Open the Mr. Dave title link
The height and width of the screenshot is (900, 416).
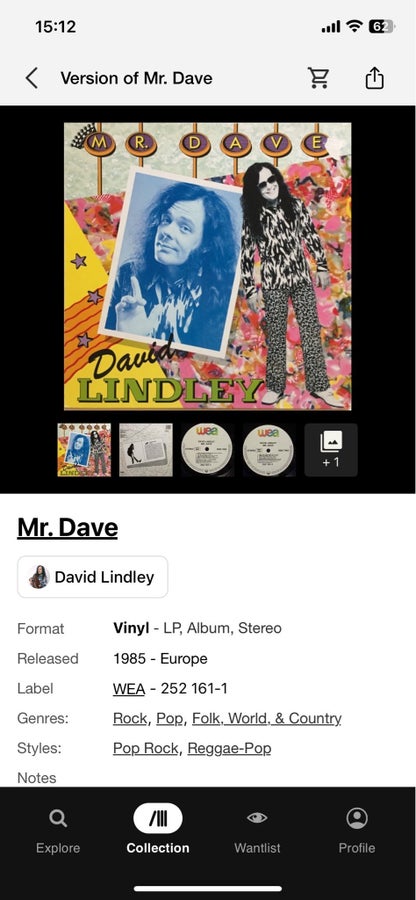(68, 527)
